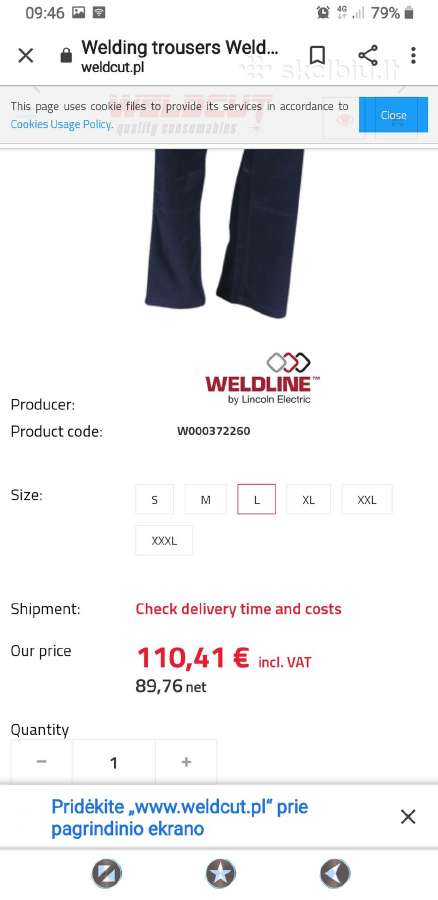Viewport: 438px width, 900px height.
Task: Bookmark this weldcut.pl page
Action: pyautogui.click(x=317, y=56)
